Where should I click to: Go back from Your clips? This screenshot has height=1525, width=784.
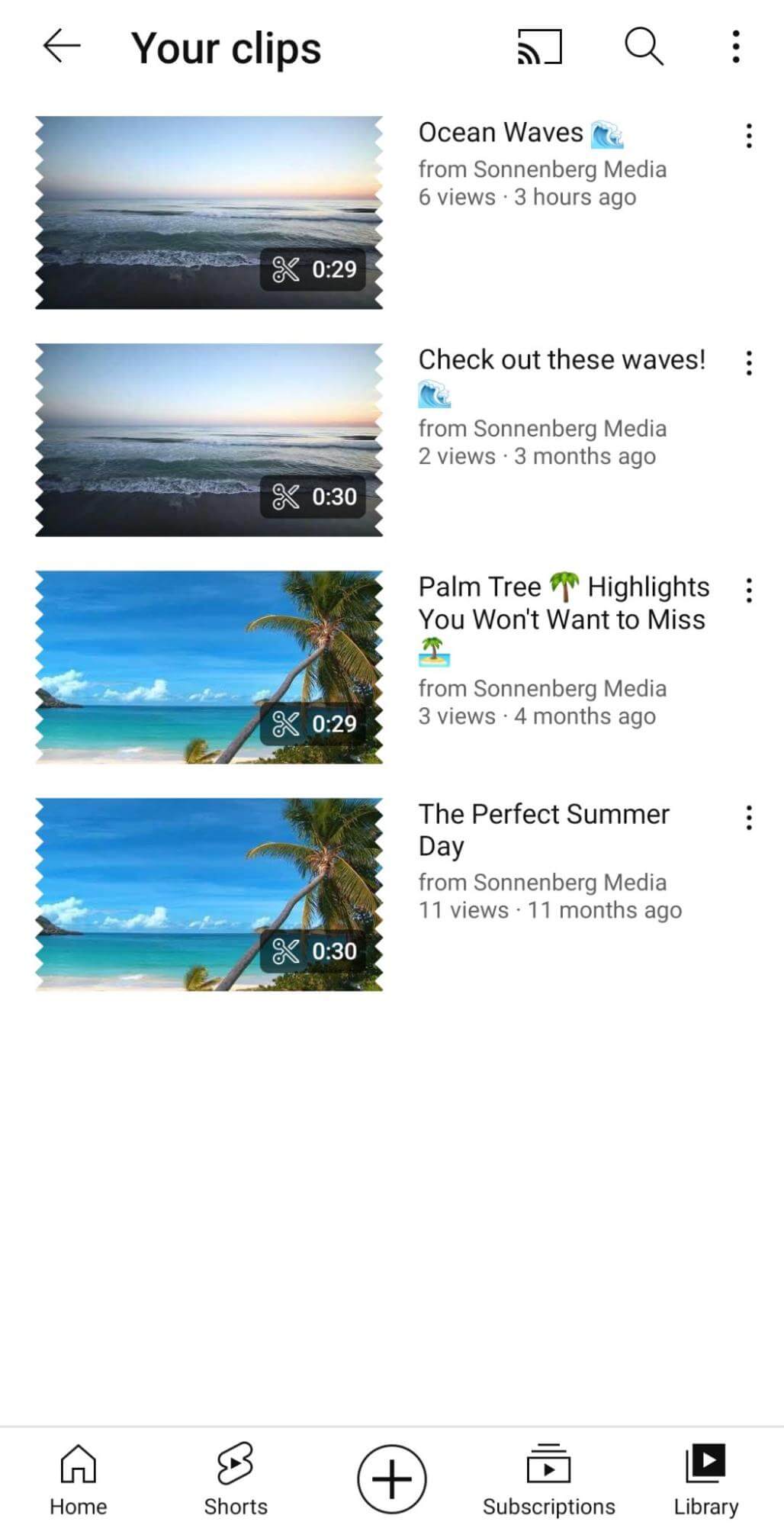[62, 47]
